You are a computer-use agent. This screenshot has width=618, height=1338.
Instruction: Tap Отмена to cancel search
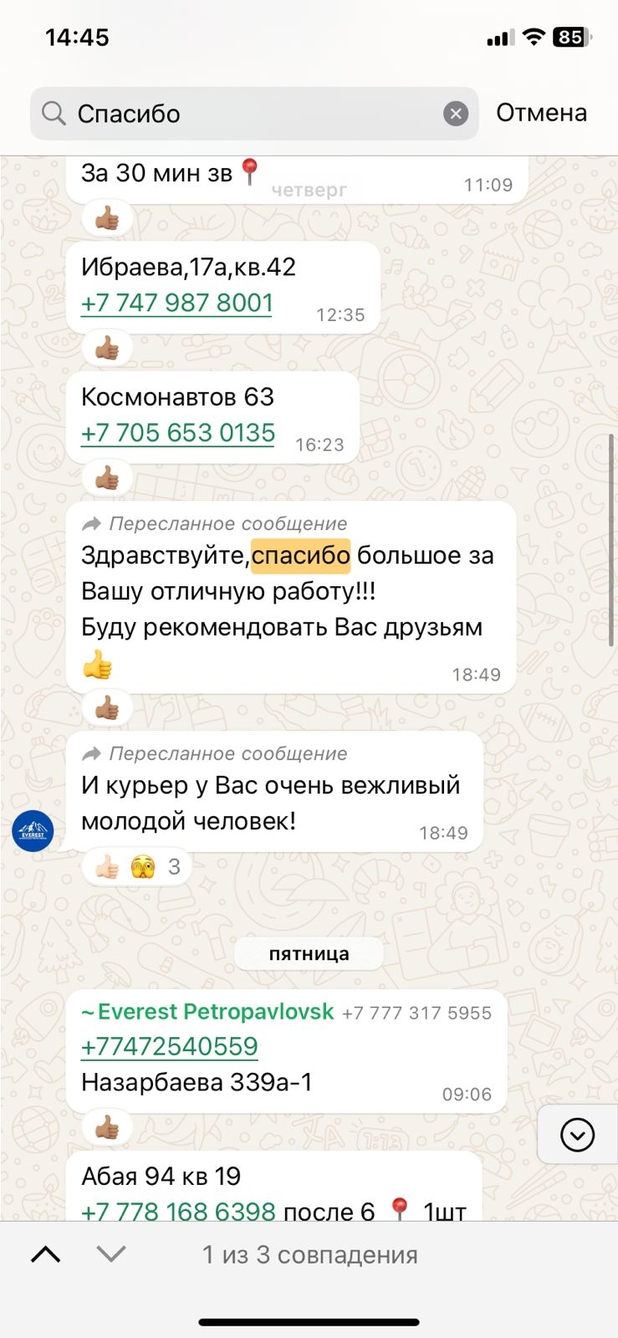click(541, 113)
